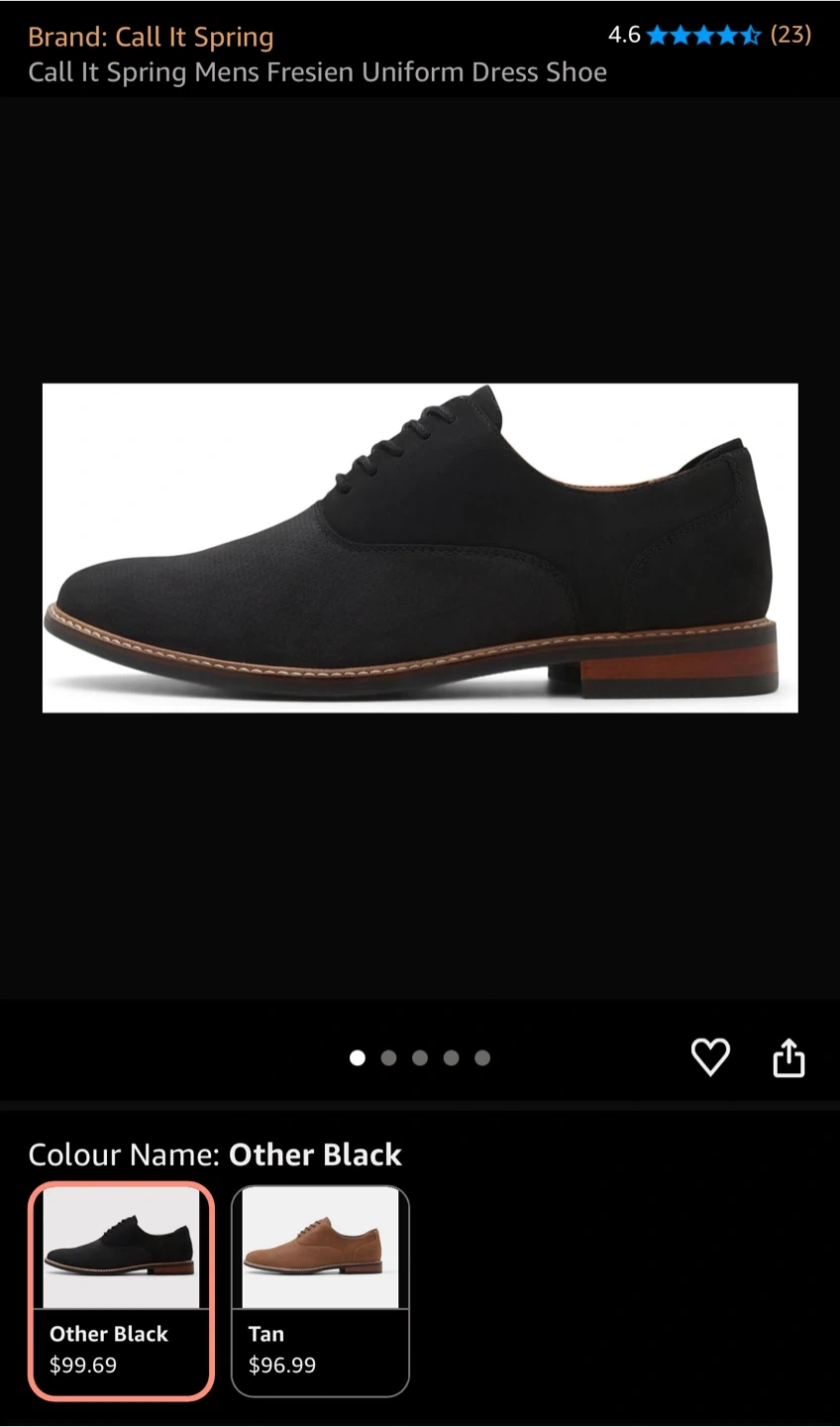Open the Call It Spring brand link
This screenshot has width=840, height=1427.
(151, 37)
